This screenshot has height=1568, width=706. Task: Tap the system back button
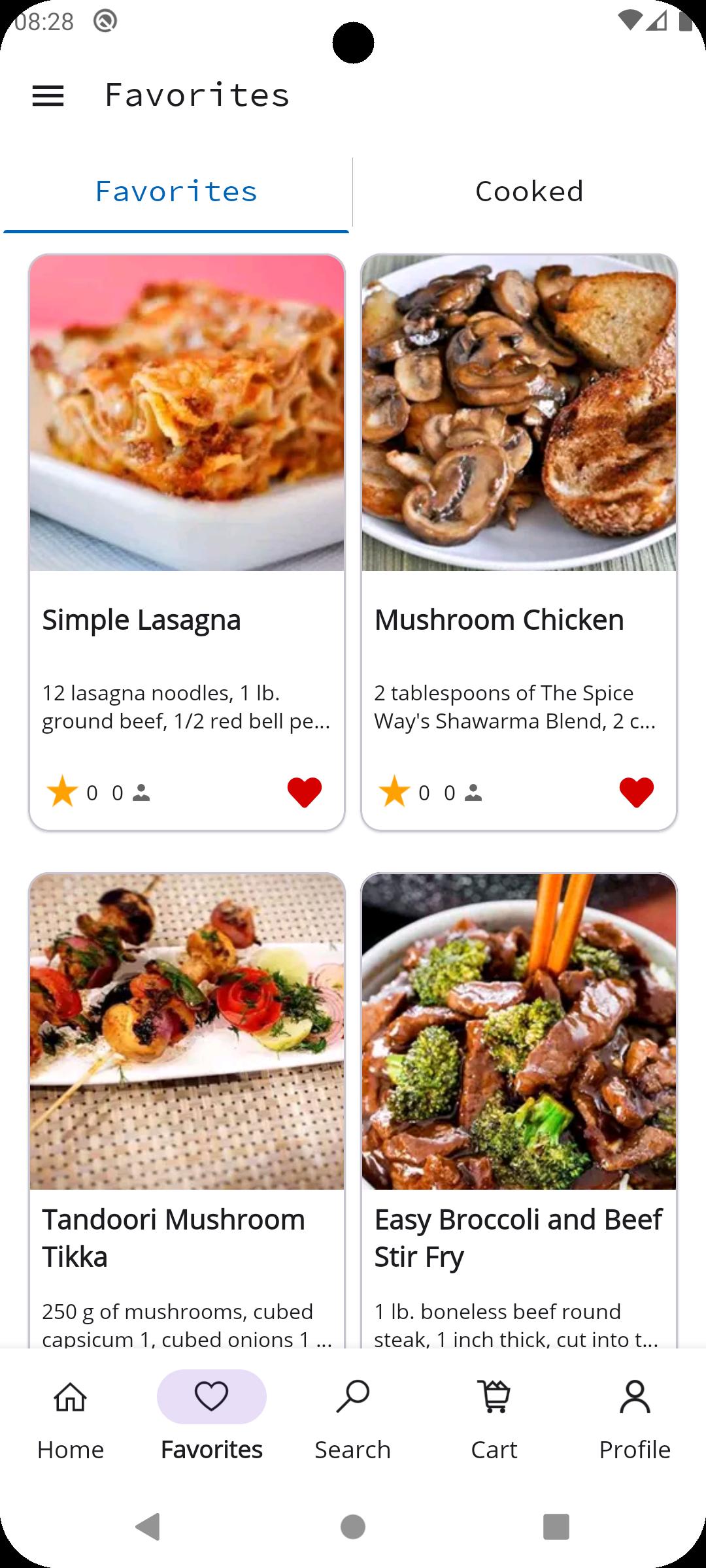(148, 1527)
